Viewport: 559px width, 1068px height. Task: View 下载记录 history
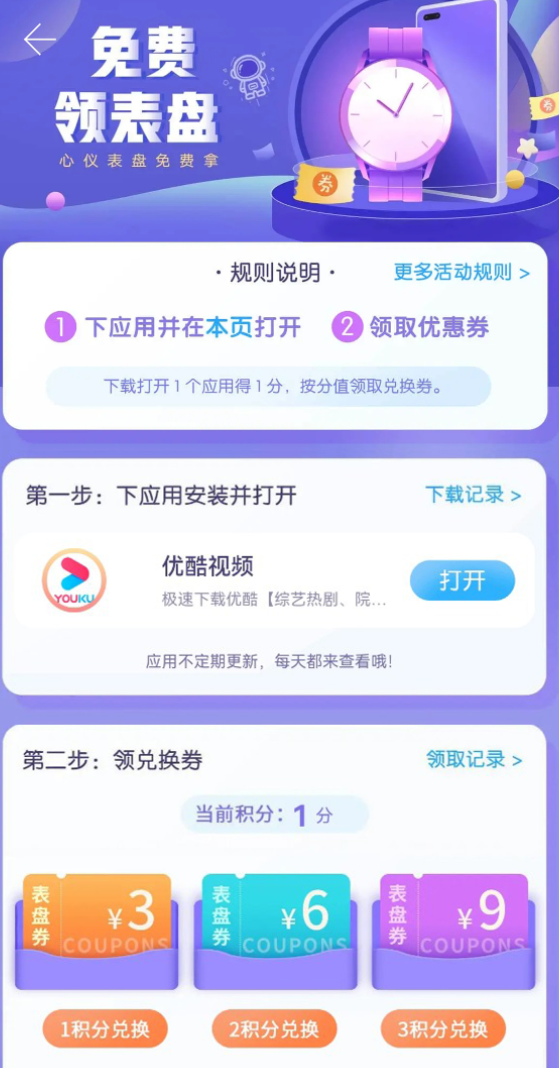[473, 494]
